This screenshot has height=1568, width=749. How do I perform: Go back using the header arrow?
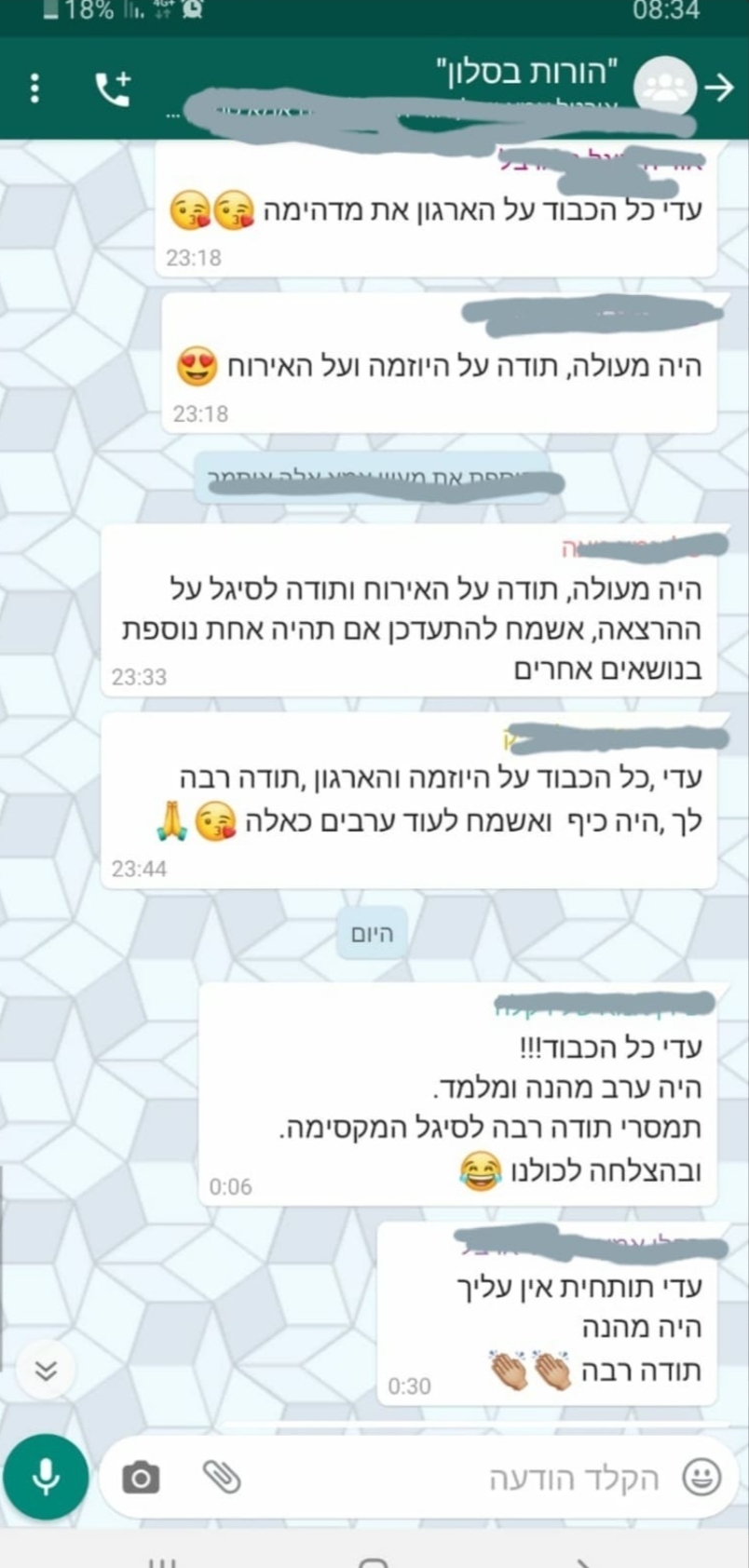(718, 88)
